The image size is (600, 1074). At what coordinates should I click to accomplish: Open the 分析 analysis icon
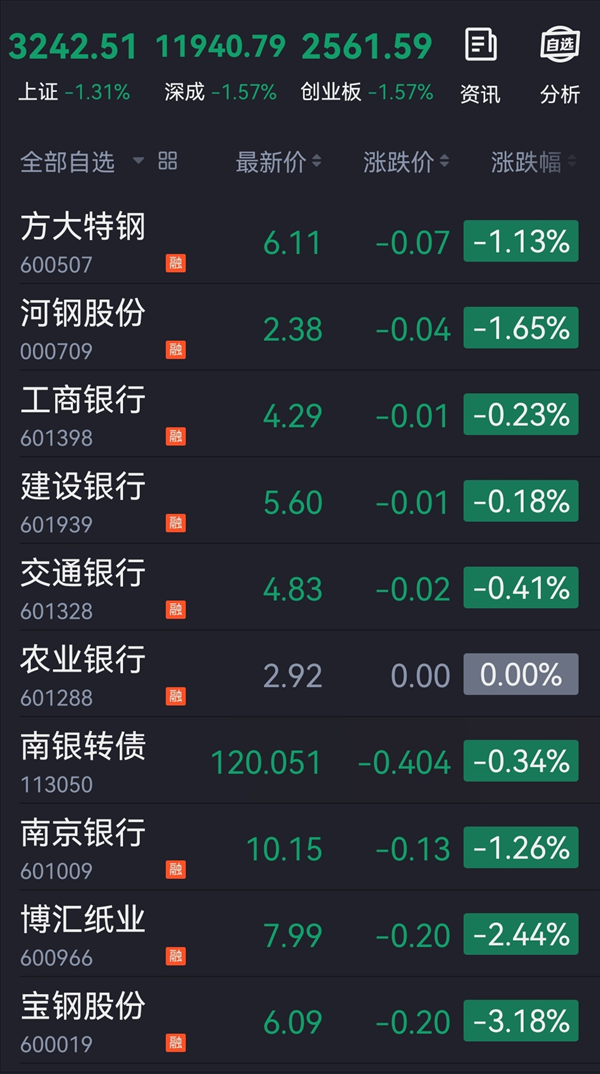tap(560, 66)
